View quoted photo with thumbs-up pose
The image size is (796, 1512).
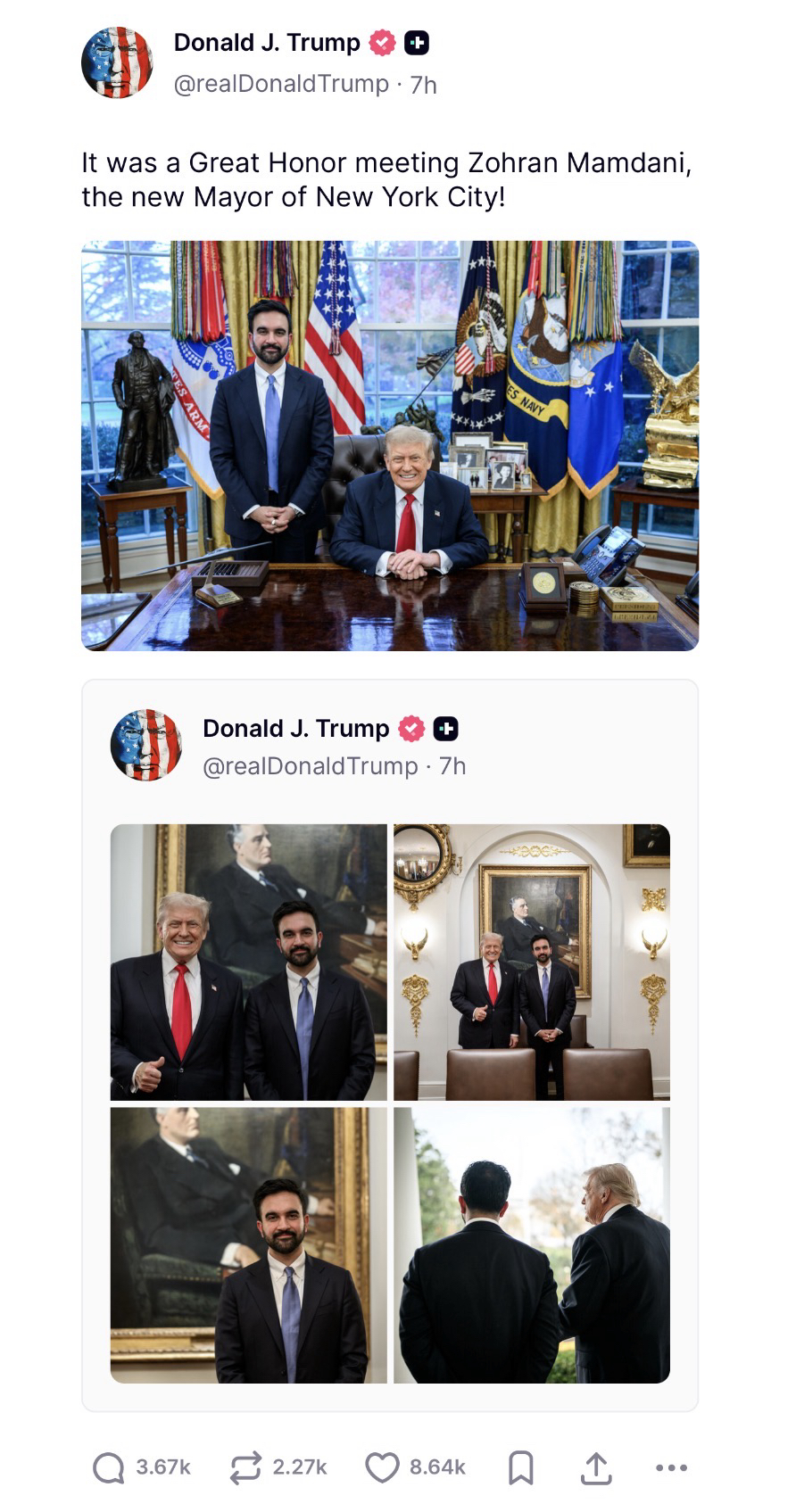pyautogui.click(x=248, y=962)
